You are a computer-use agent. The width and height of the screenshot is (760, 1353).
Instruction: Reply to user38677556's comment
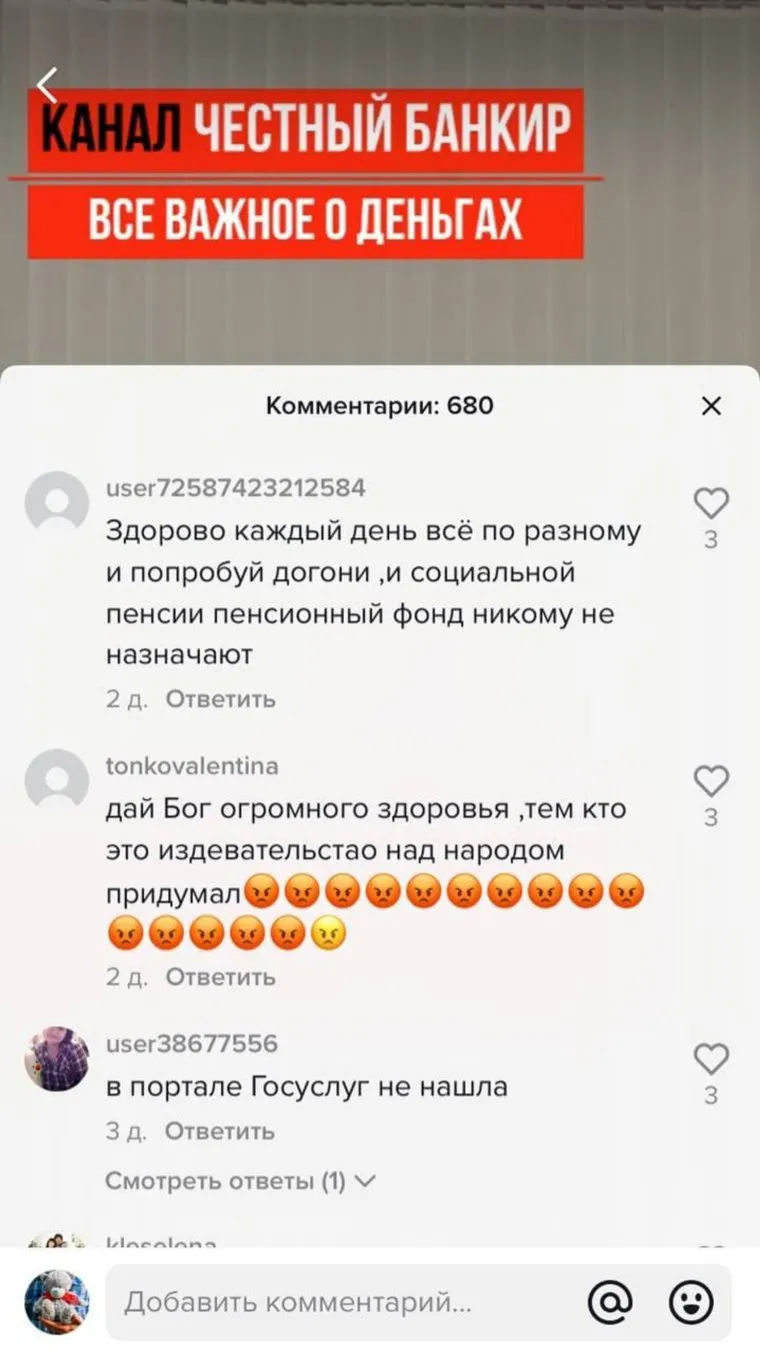220,1131
